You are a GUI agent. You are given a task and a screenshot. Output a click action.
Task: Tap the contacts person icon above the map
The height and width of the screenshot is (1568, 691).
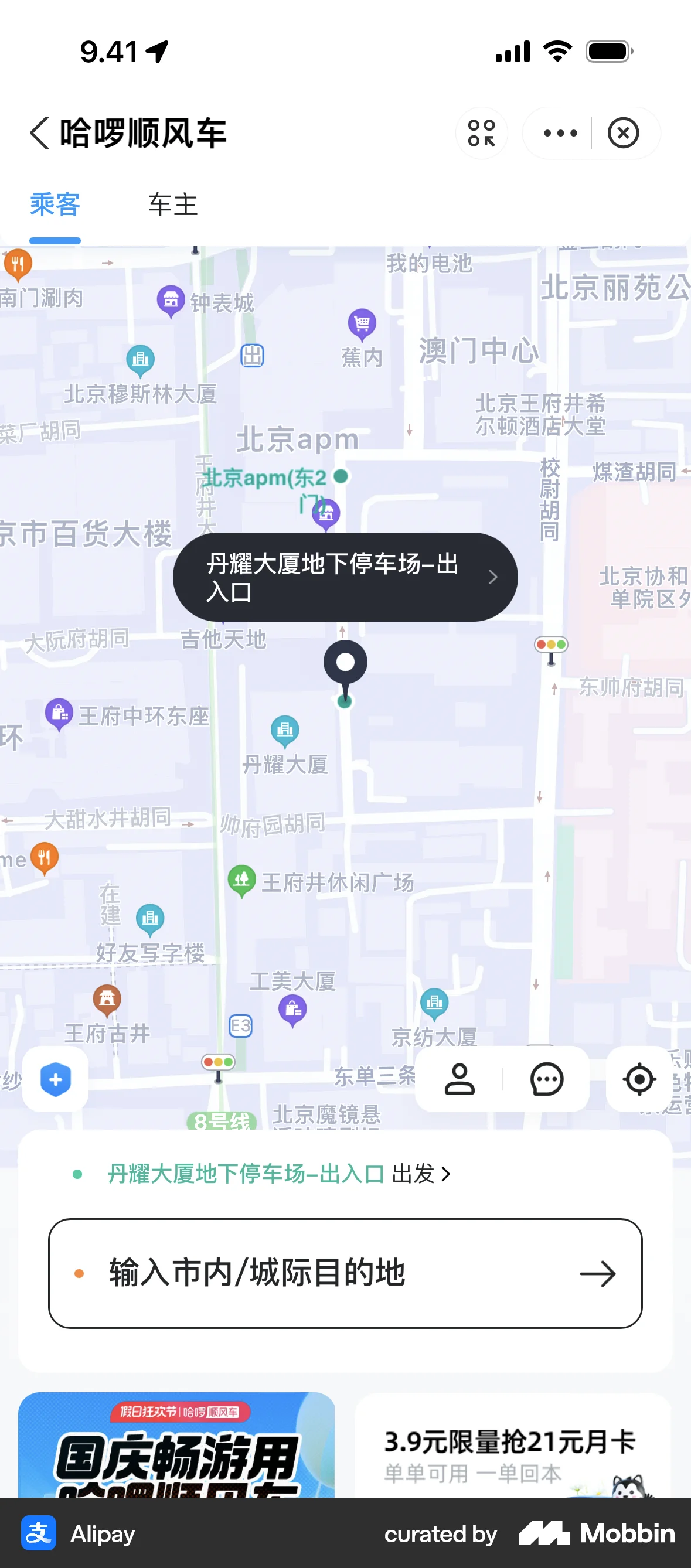click(459, 1079)
